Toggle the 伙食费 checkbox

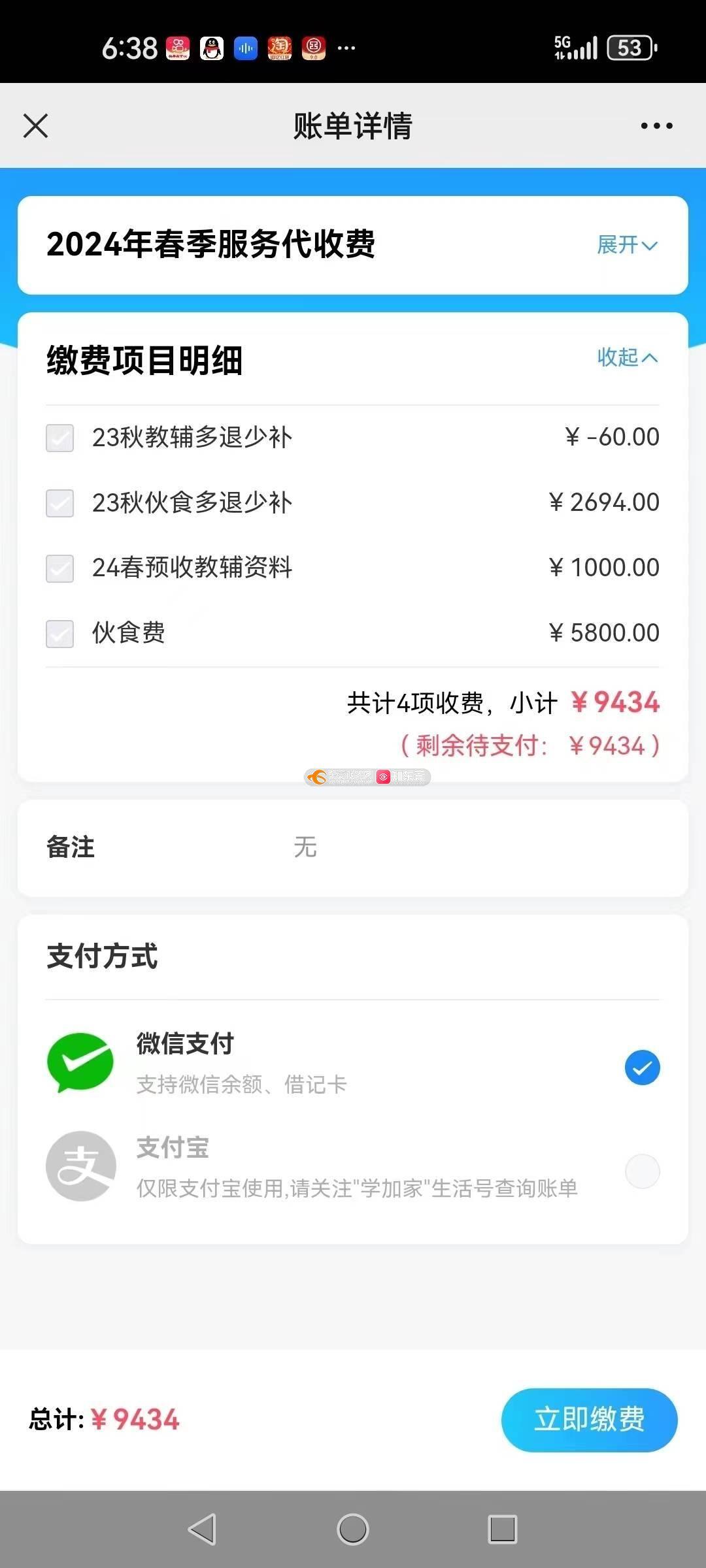pos(59,633)
